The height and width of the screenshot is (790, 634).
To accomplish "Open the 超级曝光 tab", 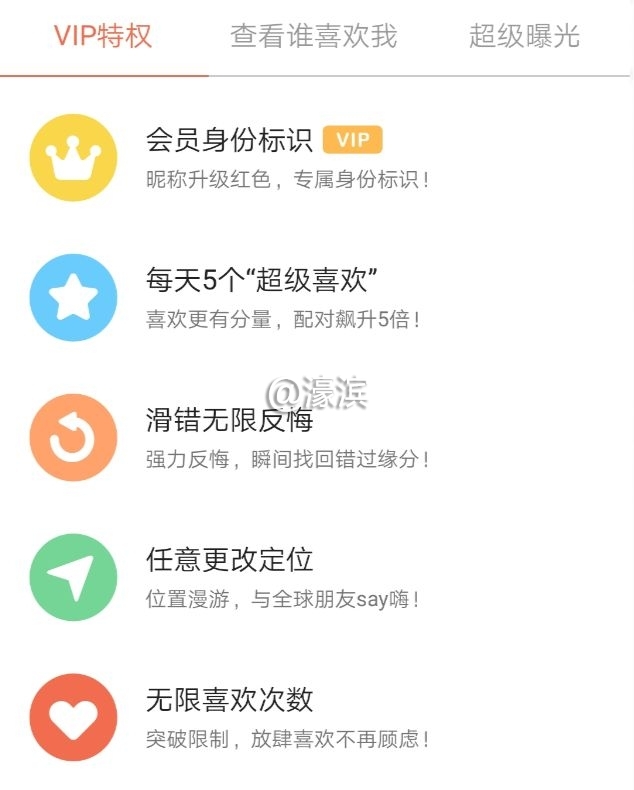I will 524,37.
